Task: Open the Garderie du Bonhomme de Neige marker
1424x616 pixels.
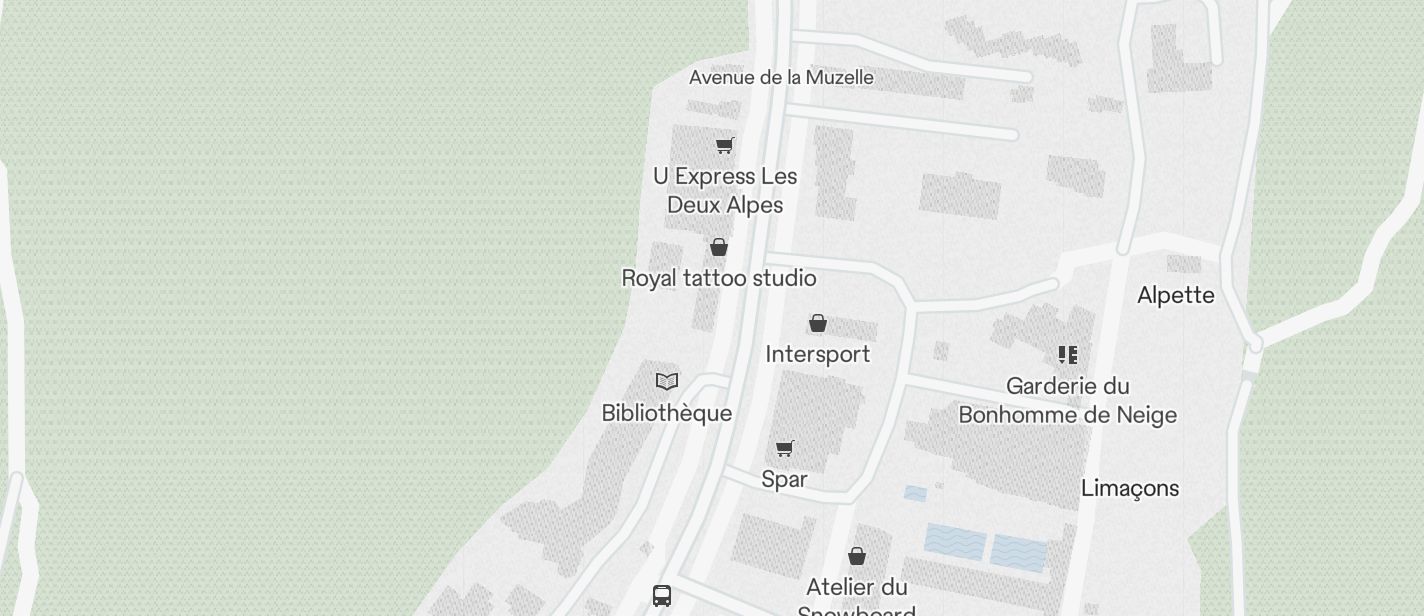Action: point(1068,355)
